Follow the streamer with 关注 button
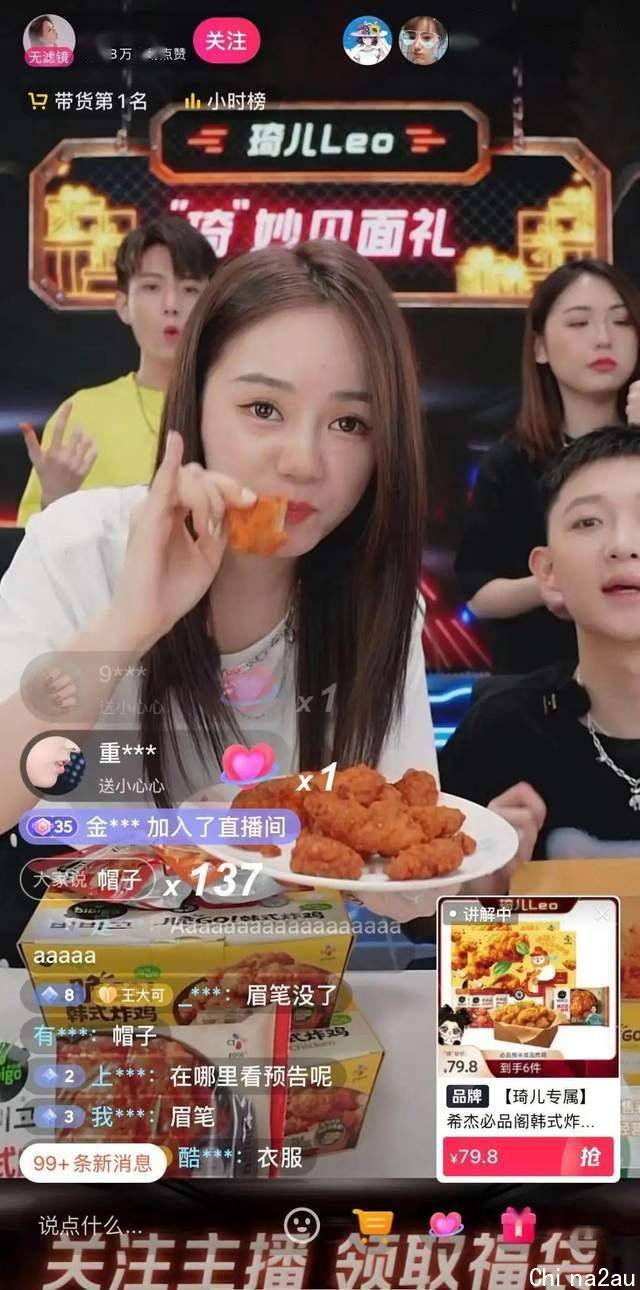Viewport: 640px width, 1290px height. 226,41
